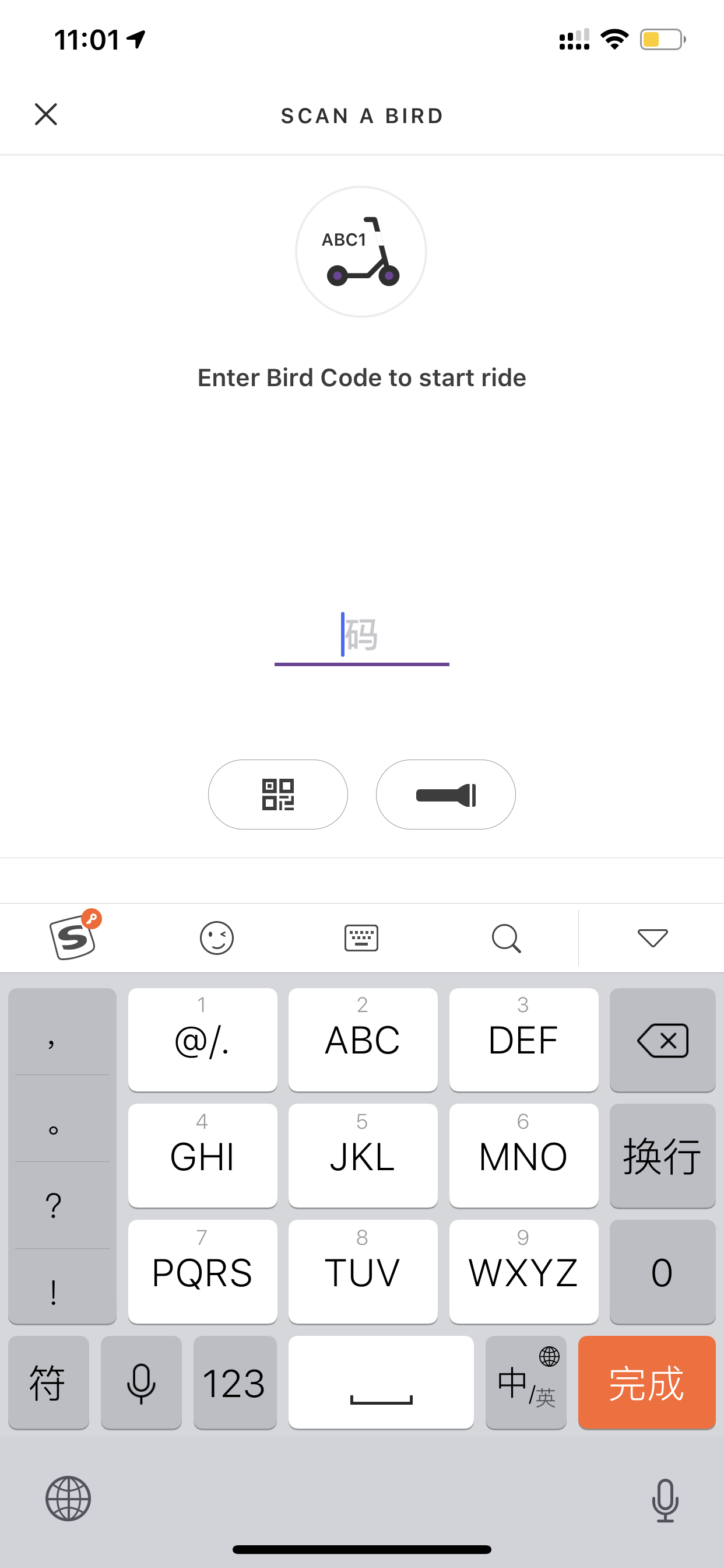This screenshot has width=724, height=1568.
Task: Open the emoji panel in keyboard toolbar
Action: [217, 938]
